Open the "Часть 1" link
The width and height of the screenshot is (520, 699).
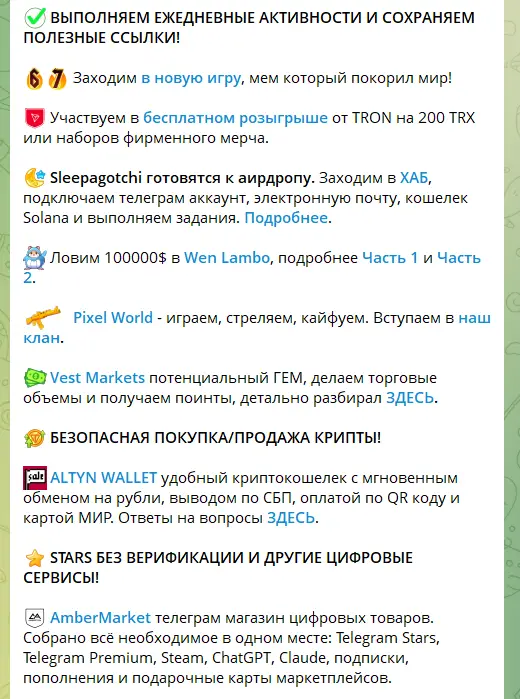[x=390, y=258]
